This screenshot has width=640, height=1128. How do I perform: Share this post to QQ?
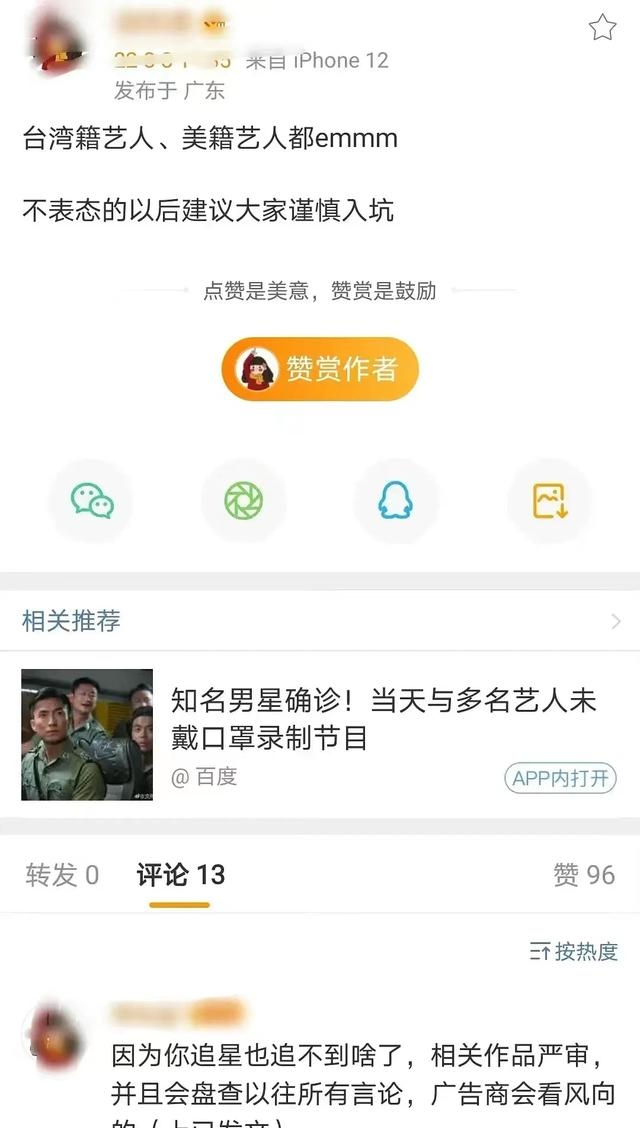395,500
